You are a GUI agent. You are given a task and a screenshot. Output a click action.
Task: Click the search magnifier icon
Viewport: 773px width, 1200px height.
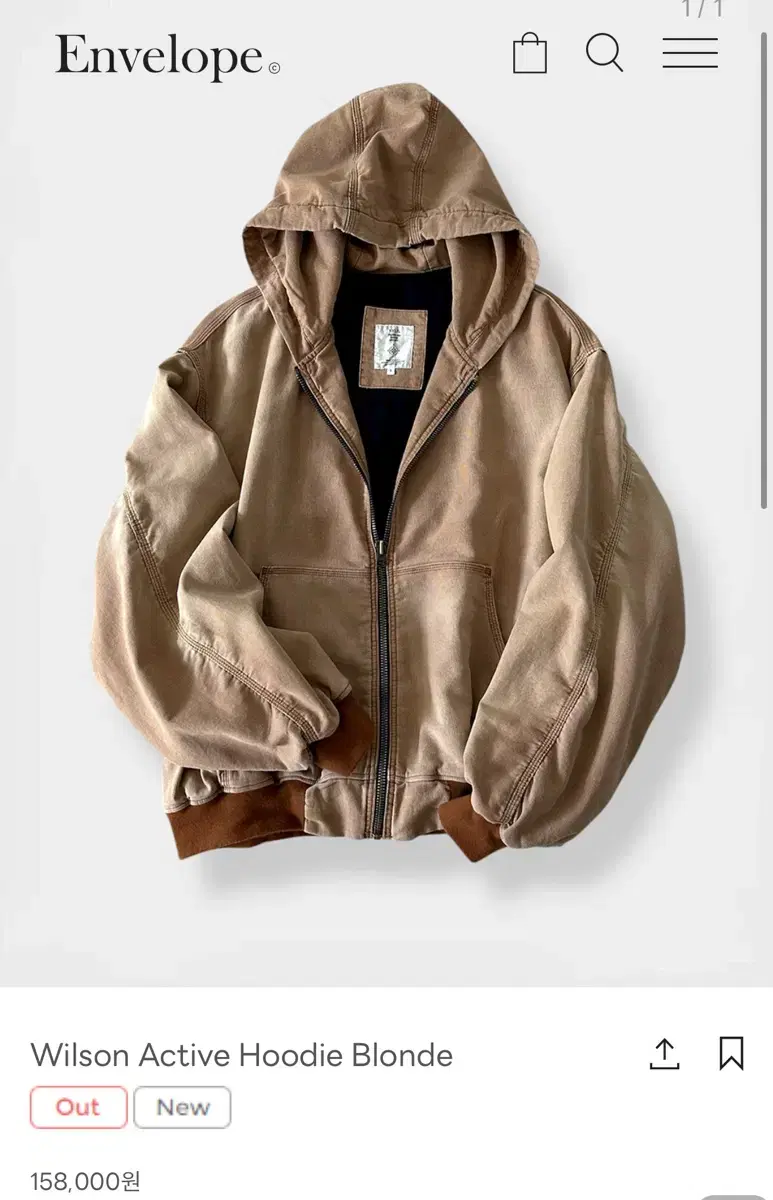(x=604, y=54)
